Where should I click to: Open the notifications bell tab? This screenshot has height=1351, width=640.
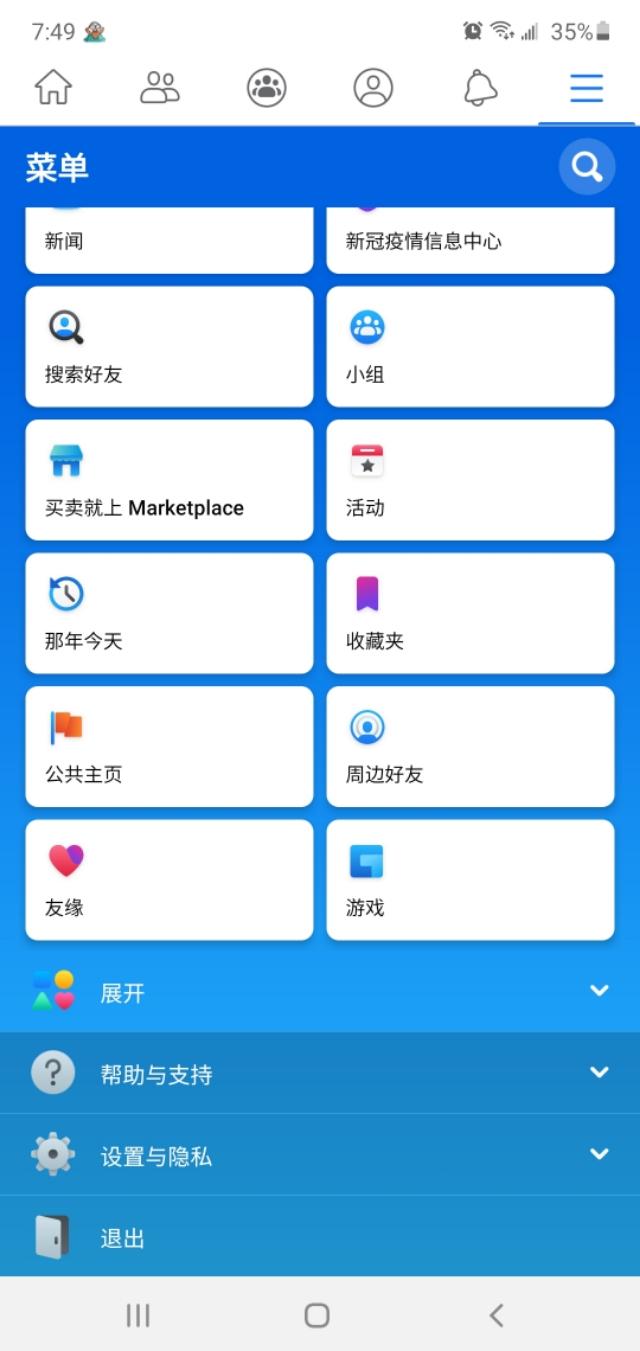pyautogui.click(x=480, y=88)
